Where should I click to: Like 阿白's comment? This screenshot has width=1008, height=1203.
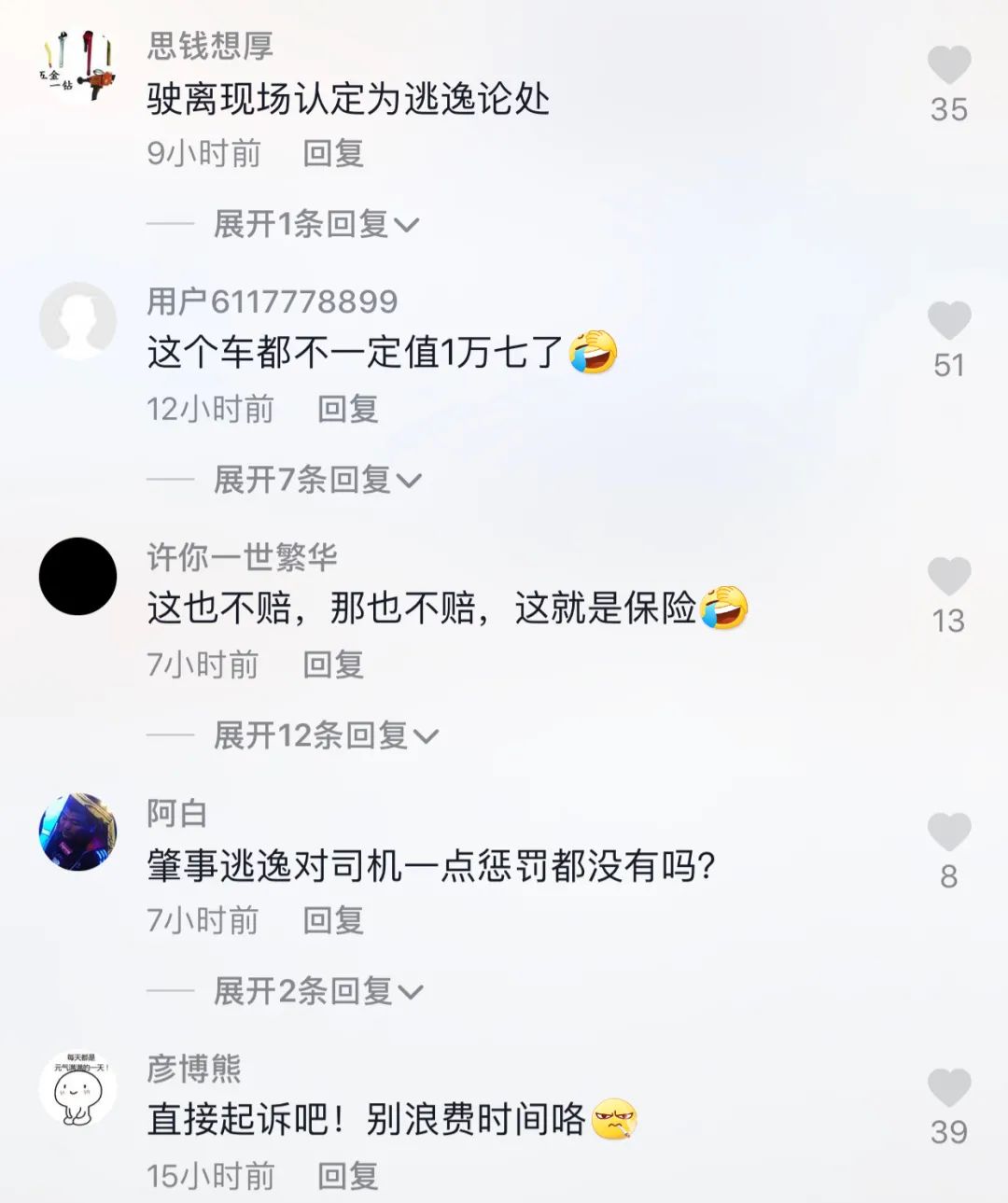click(x=948, y=832)
